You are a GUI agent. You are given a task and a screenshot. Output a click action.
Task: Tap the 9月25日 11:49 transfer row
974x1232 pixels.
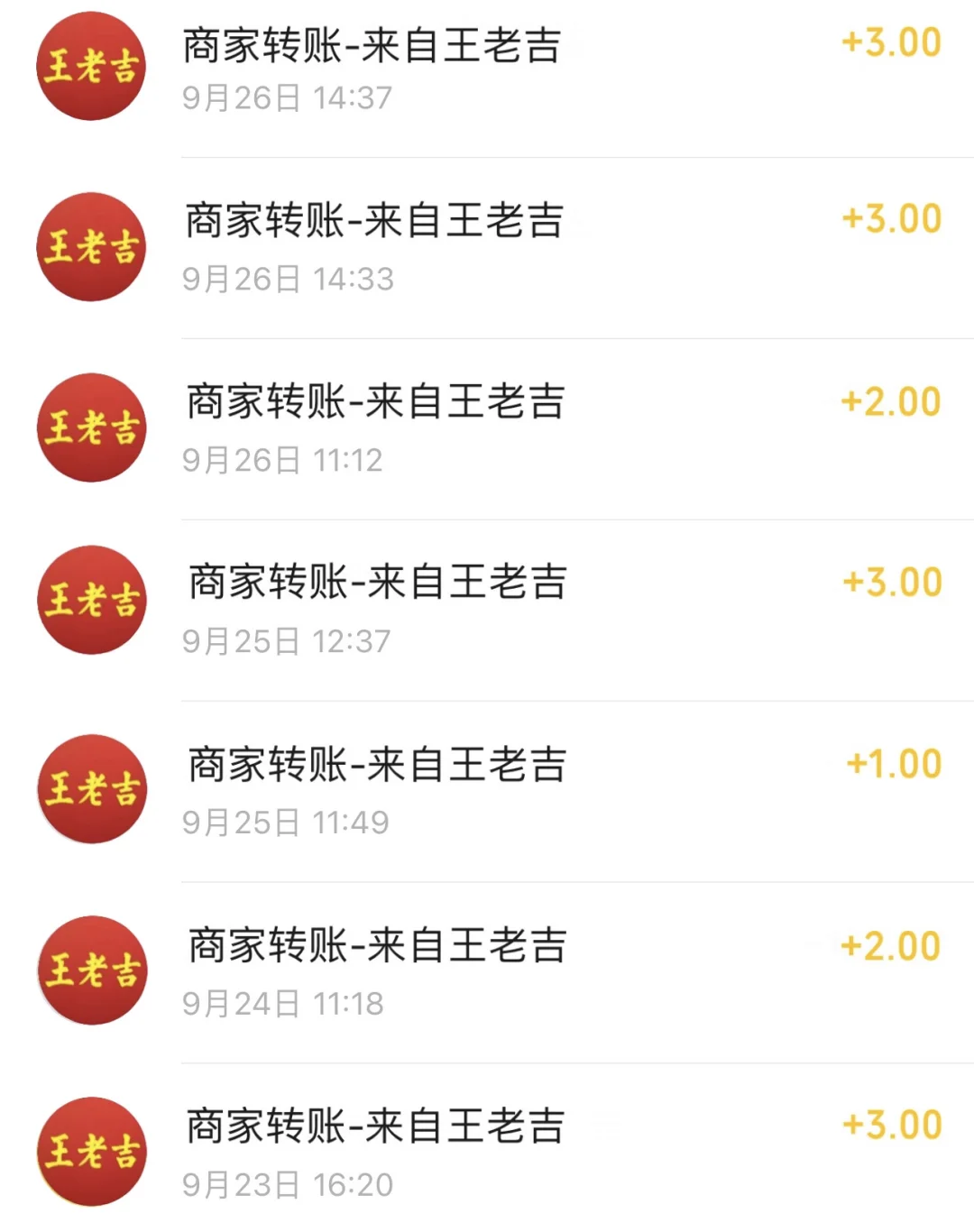pos(487,791)
